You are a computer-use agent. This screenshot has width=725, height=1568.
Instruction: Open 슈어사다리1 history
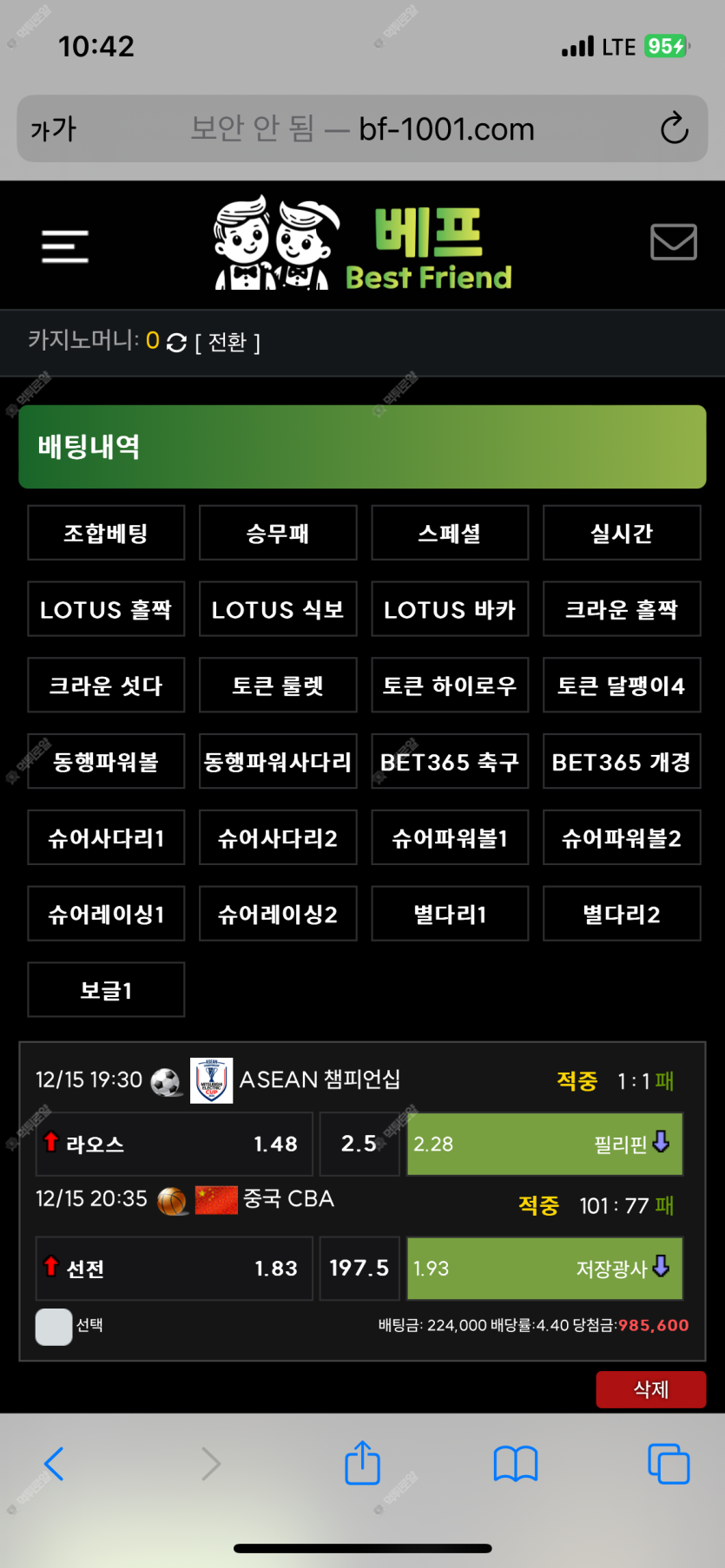tap(106, 838)
